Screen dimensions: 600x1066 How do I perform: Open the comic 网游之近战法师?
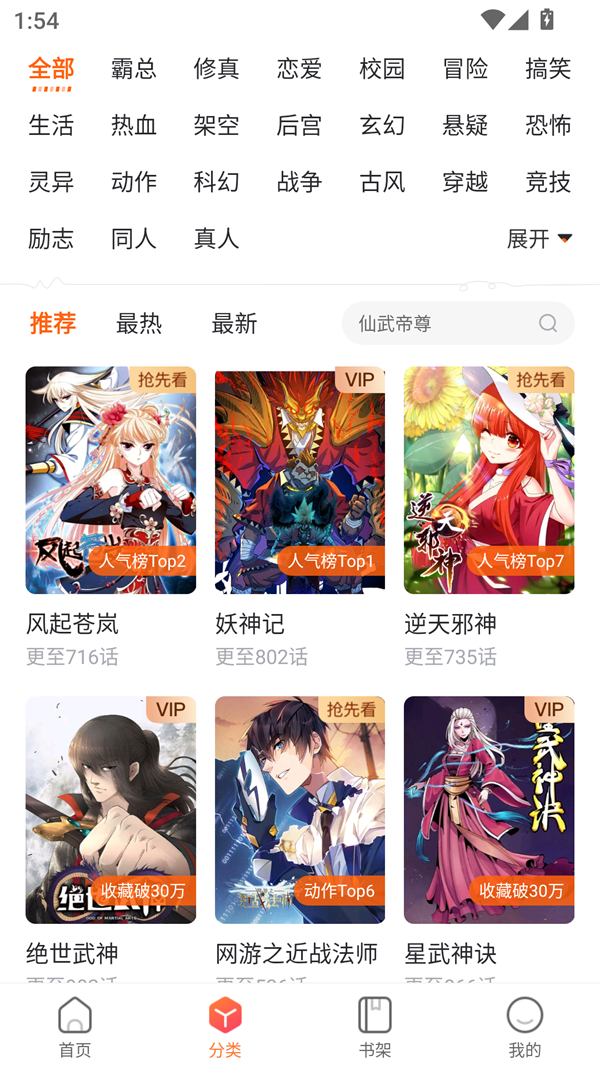click(x=299, y=810)
